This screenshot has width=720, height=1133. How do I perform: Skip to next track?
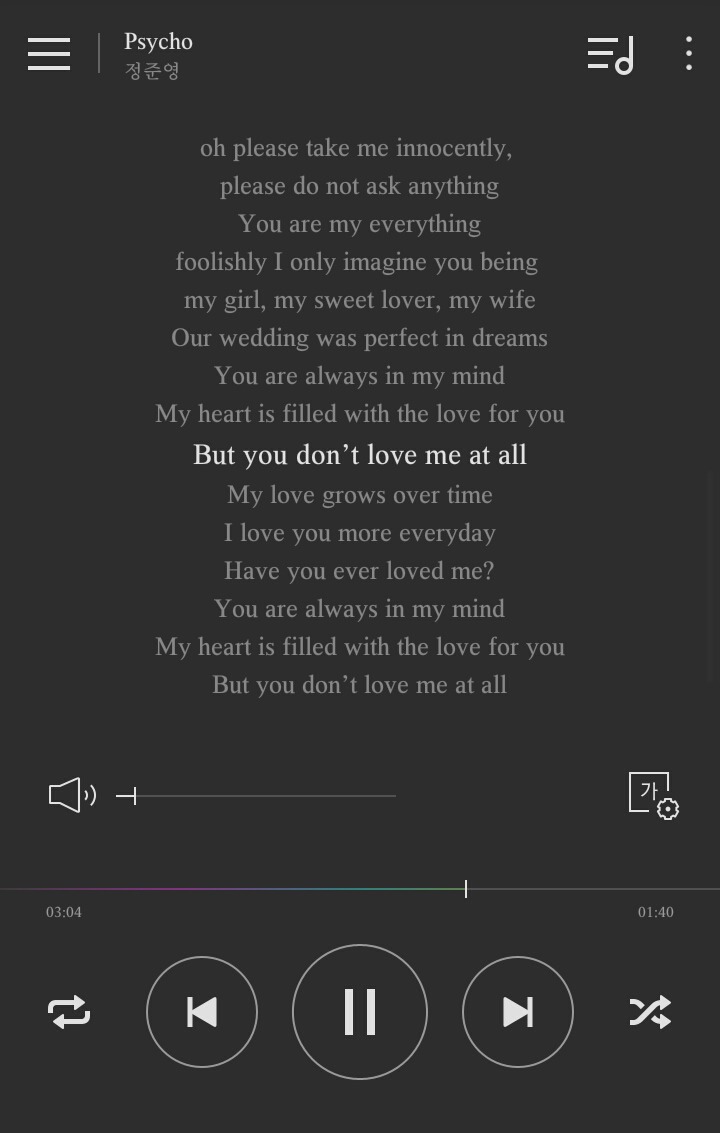(518, 1012)
